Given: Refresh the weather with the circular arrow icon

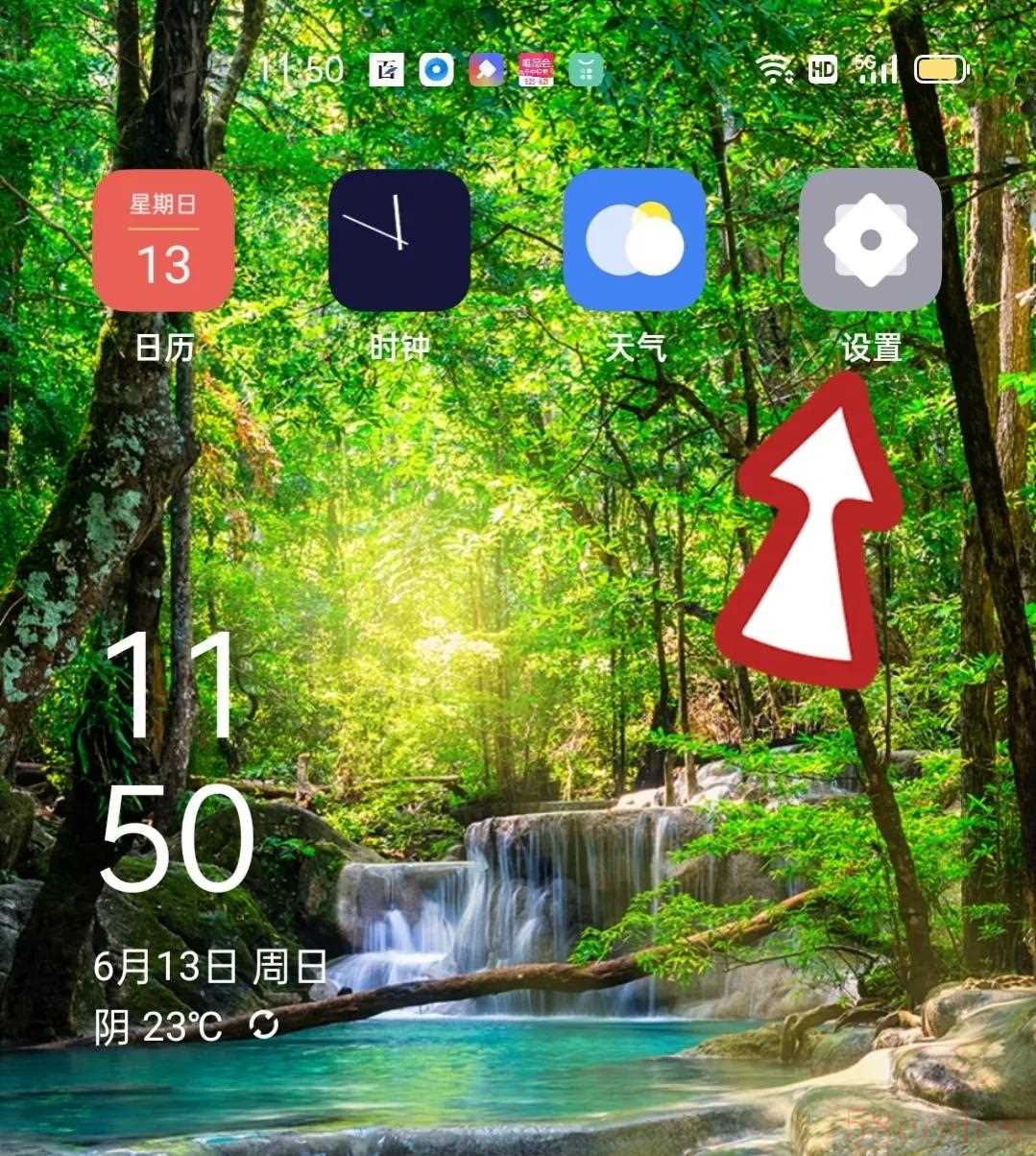Looking at the screenshot, I should tap(263, 1026).
